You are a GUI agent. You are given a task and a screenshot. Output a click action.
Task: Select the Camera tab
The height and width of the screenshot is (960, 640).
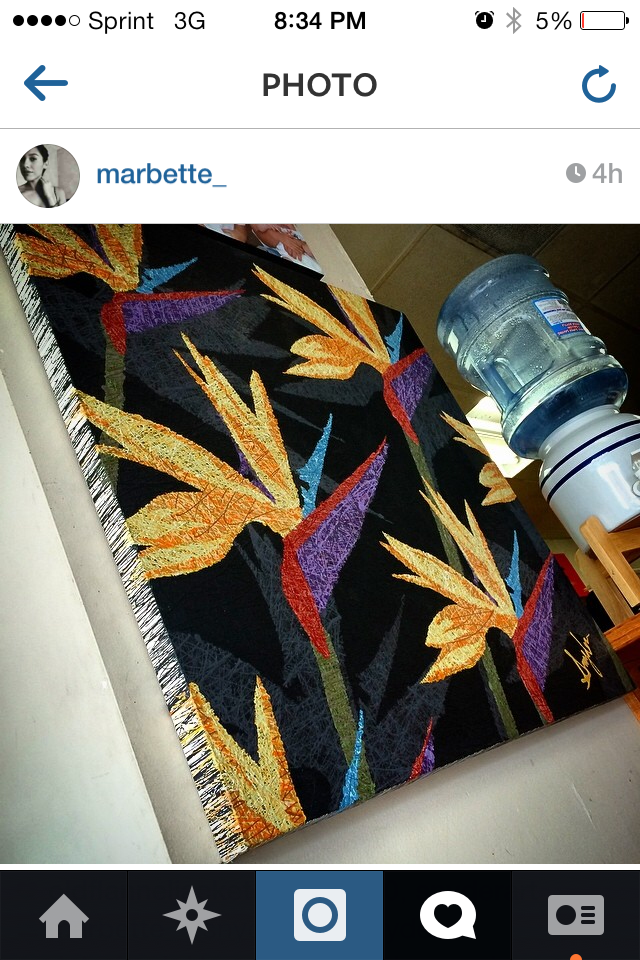pos(319,915)
